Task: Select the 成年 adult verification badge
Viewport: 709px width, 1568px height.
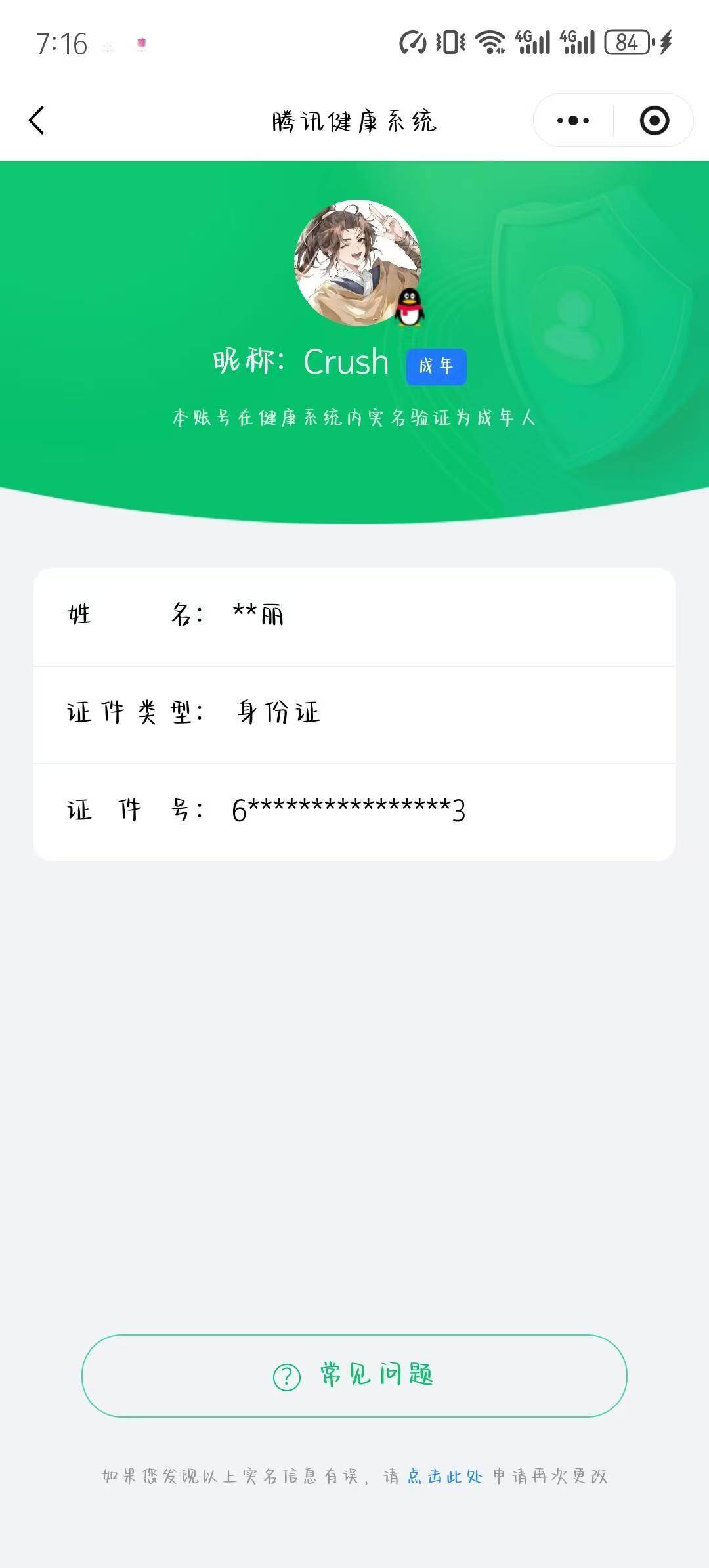Action: (x=436, y=367)
